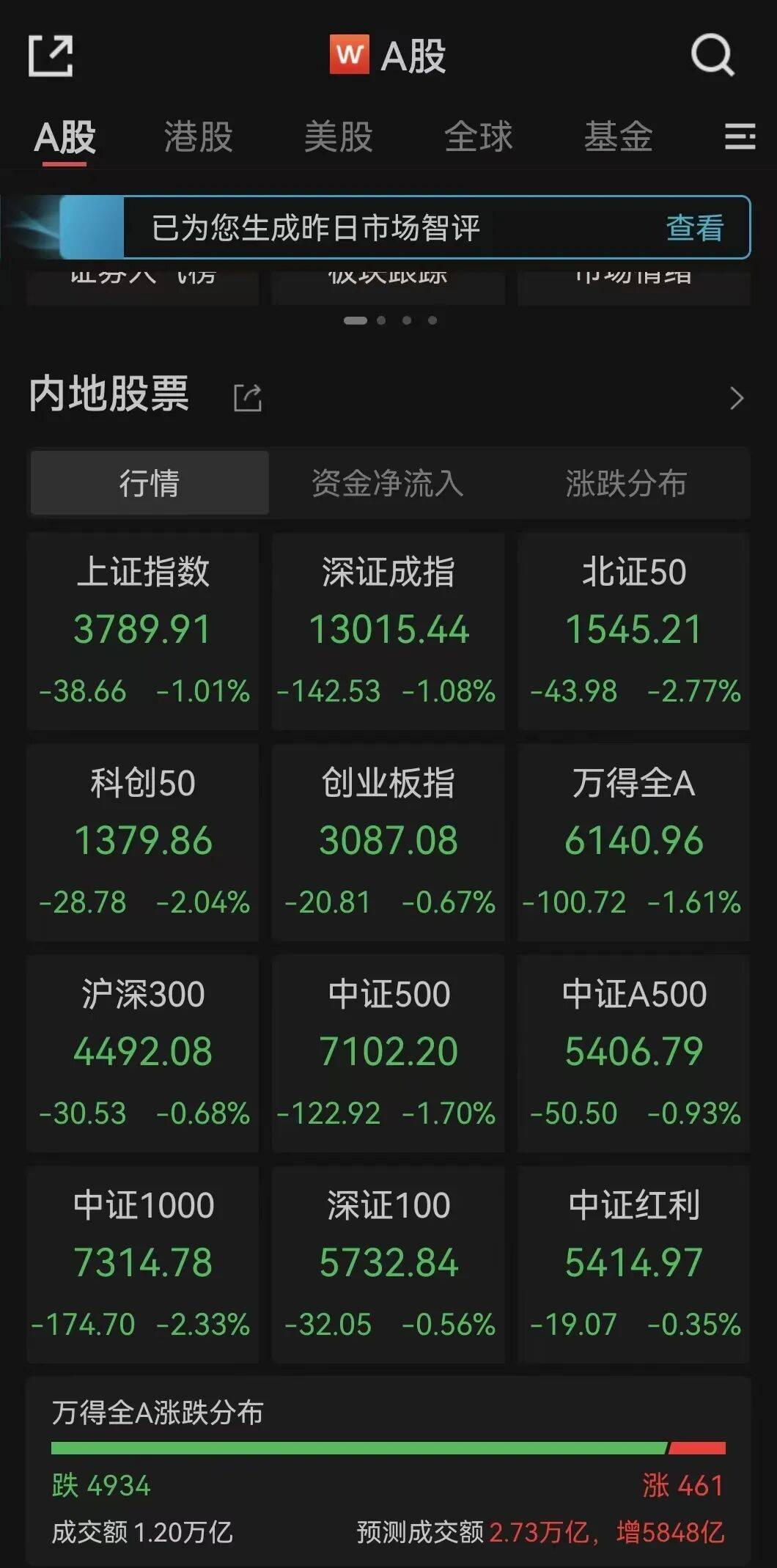Image resolution: width=777 pixels, height=1568 pixels.
Task: Keep 行情 view selected
Action: (x=149, y=484)
